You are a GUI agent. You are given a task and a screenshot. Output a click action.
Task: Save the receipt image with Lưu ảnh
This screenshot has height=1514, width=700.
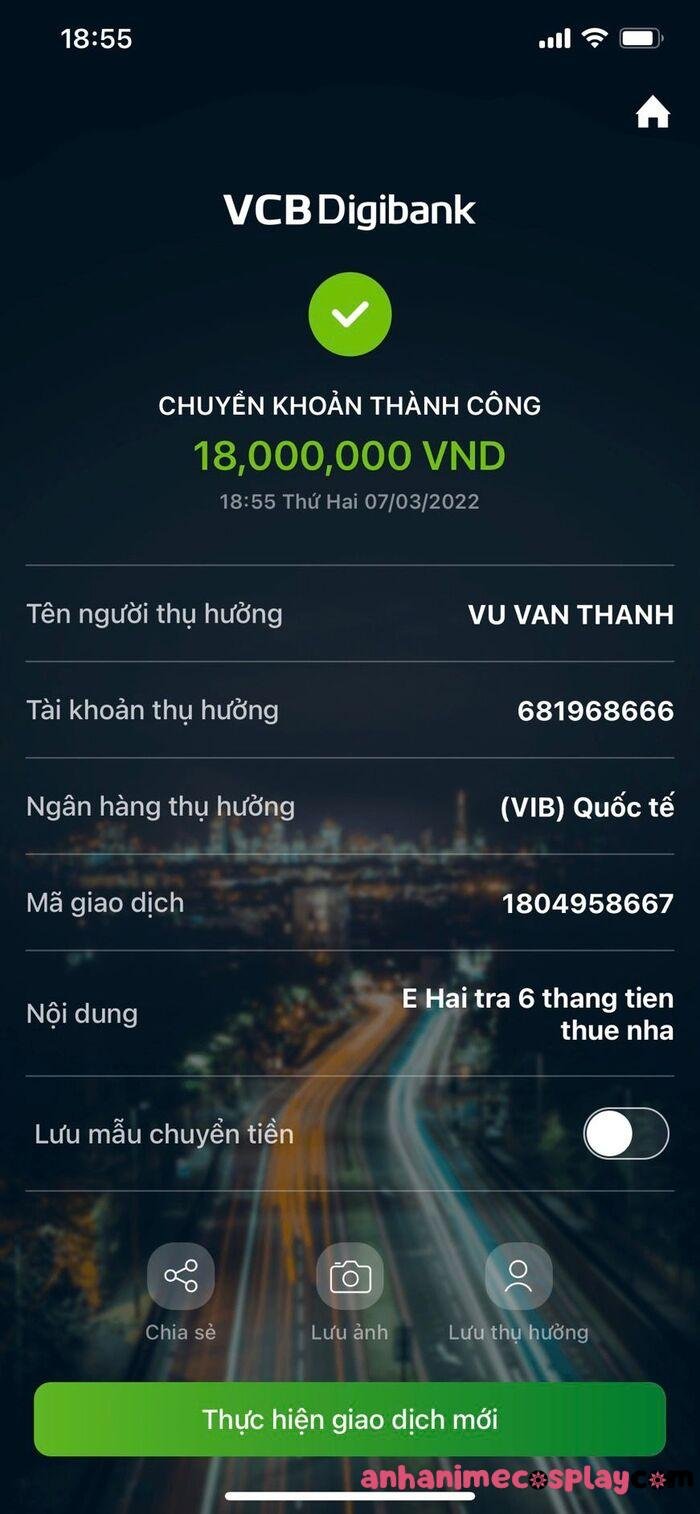click(349, 1277)
